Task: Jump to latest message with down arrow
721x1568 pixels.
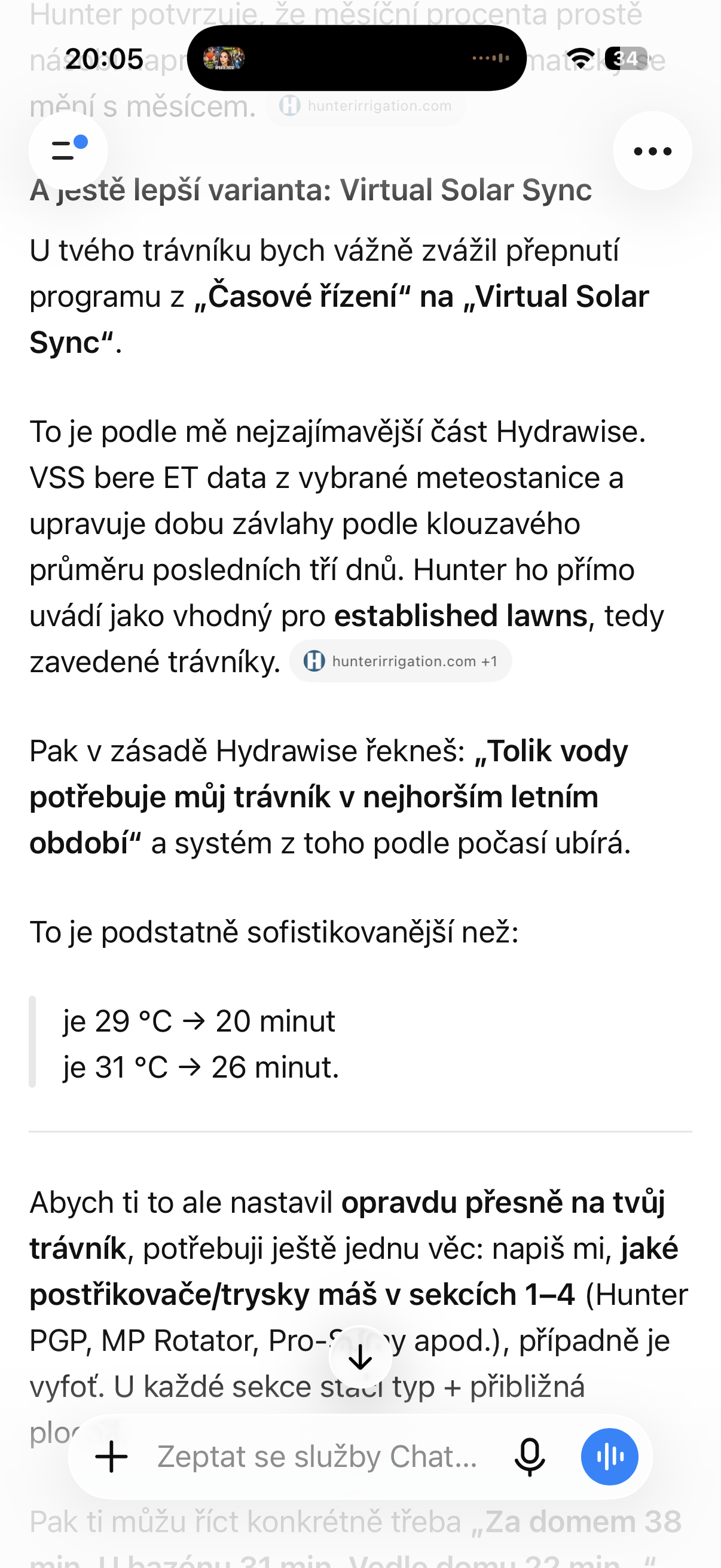Action: 360,1357
